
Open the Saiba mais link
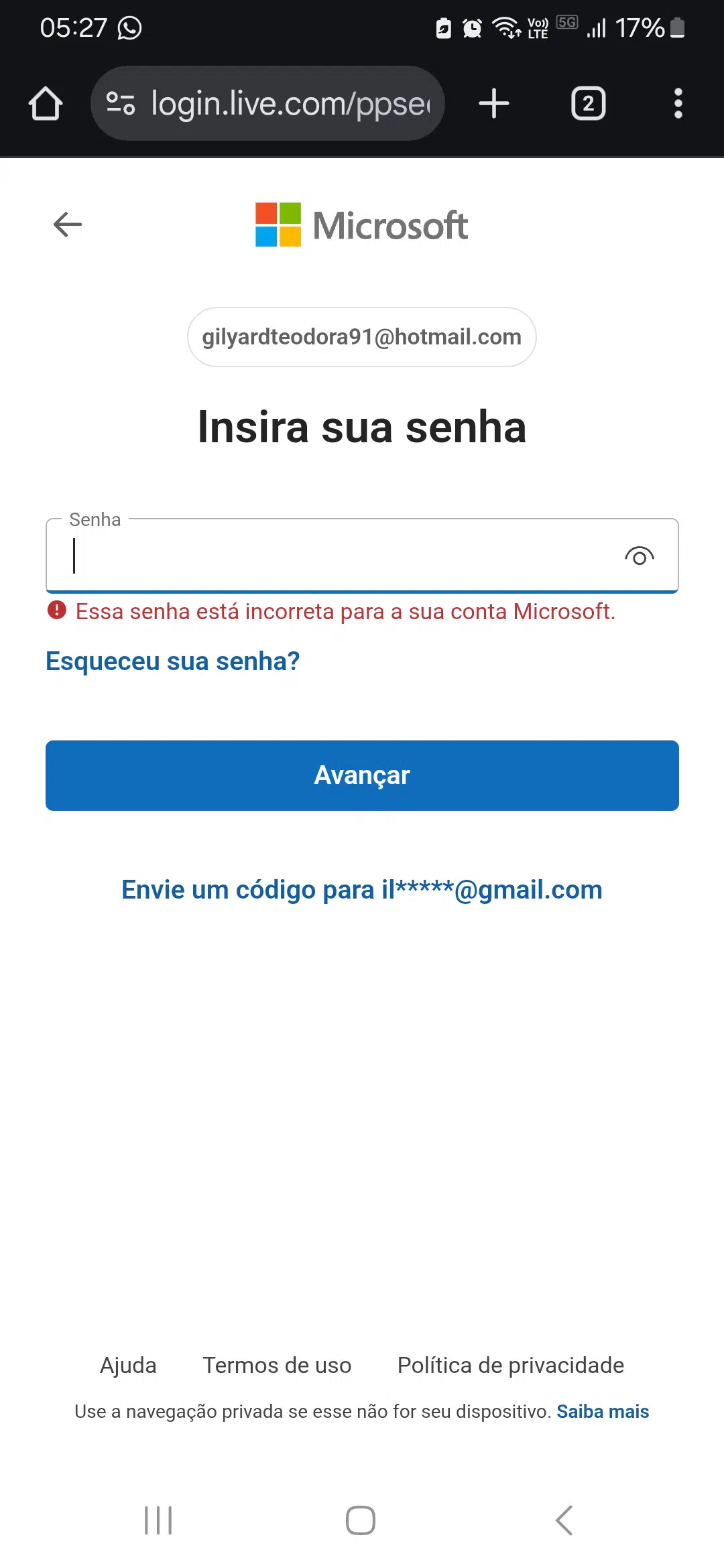[603, 1411]
